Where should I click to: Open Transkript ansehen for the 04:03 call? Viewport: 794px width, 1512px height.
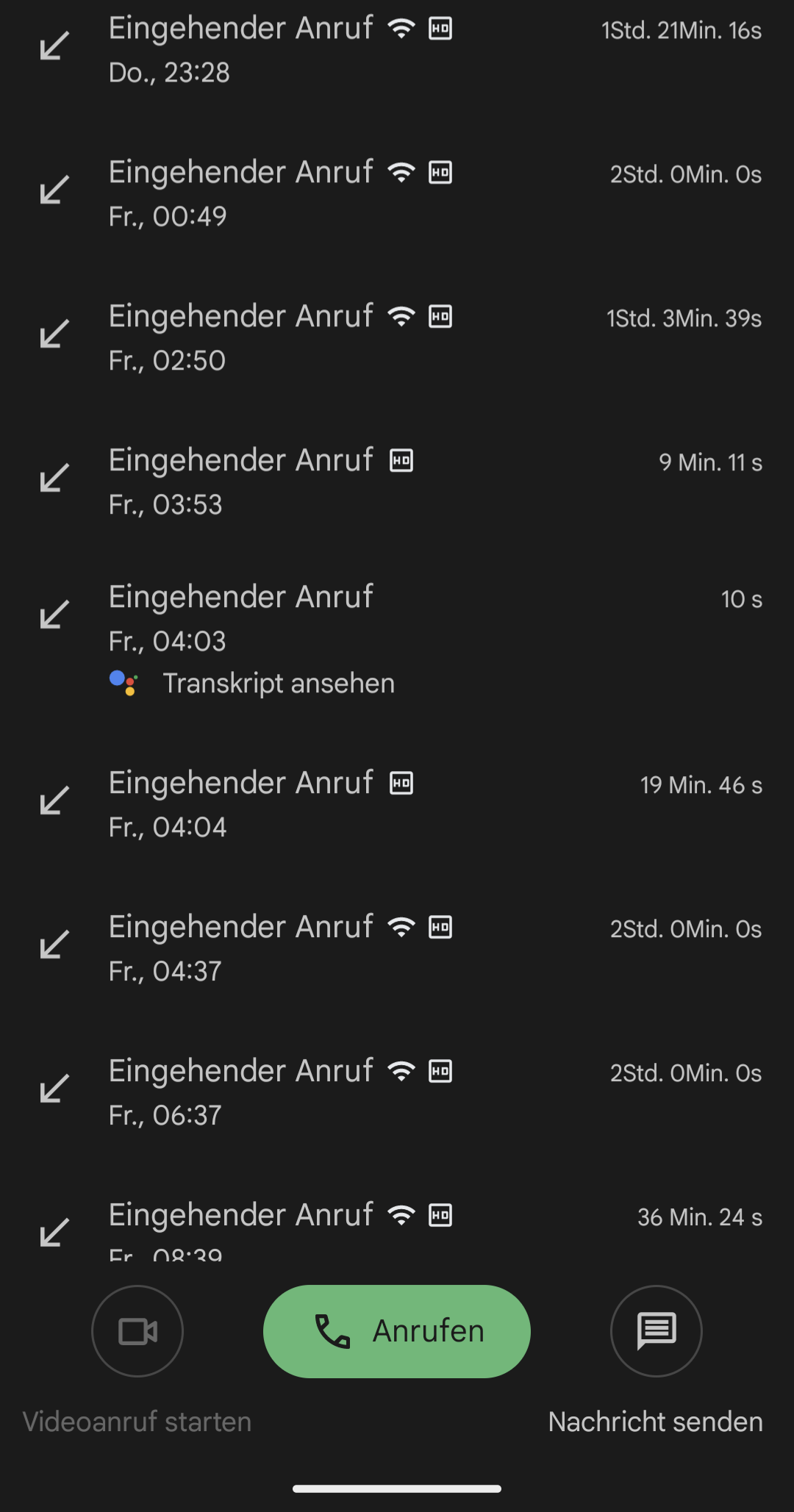(x=278, y=684)
